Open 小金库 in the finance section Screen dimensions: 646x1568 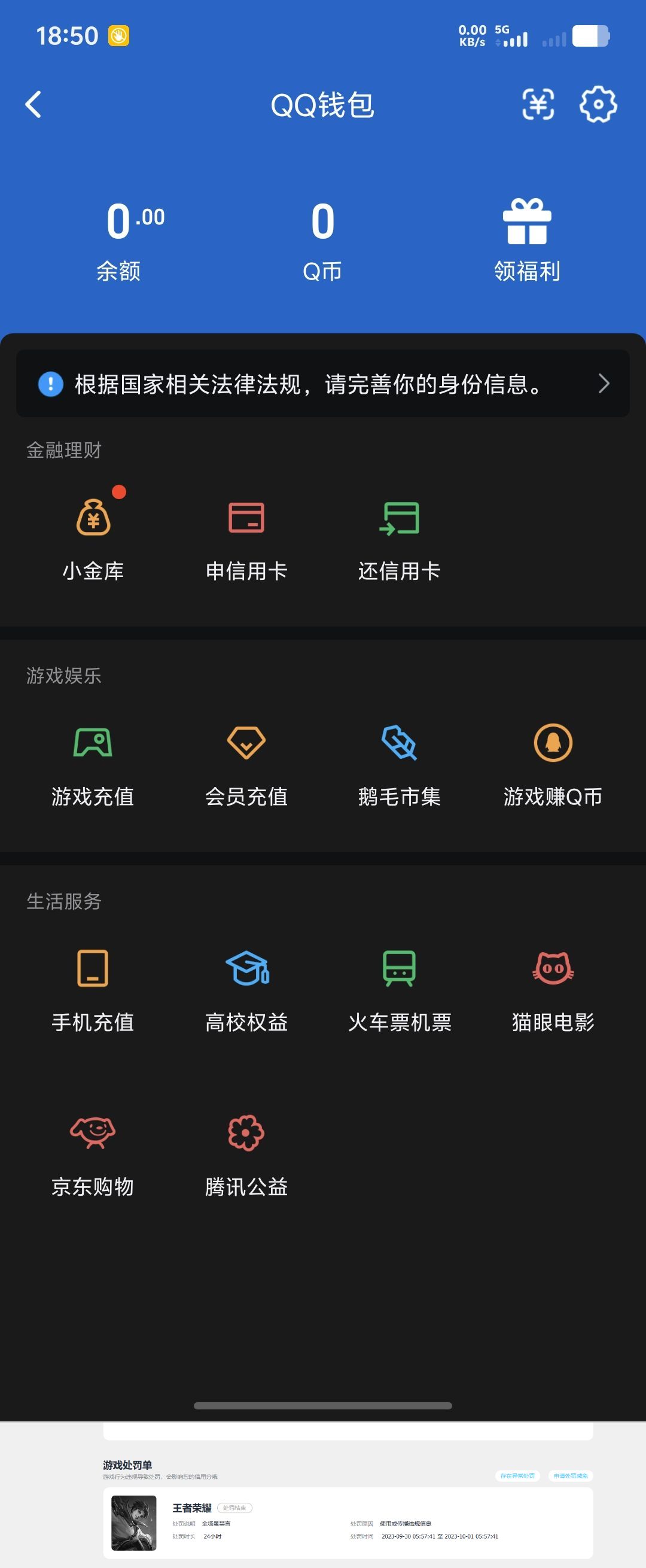tap(95, 534)
